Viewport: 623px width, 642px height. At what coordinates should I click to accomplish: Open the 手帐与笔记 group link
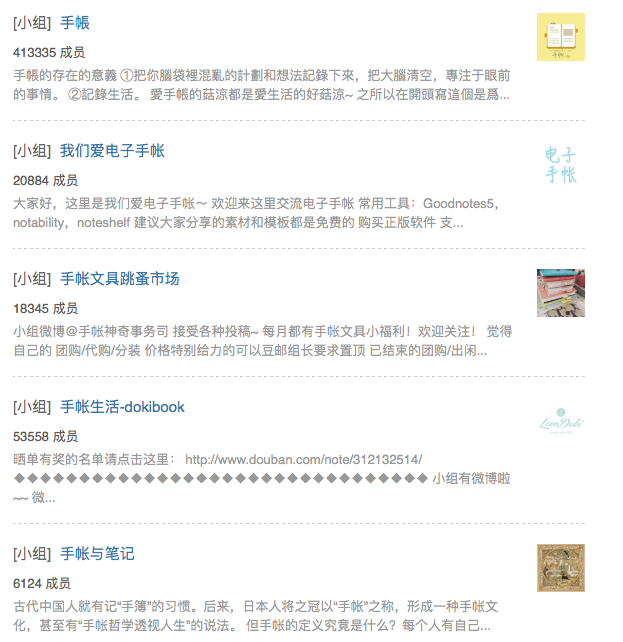tap(97, 554)
